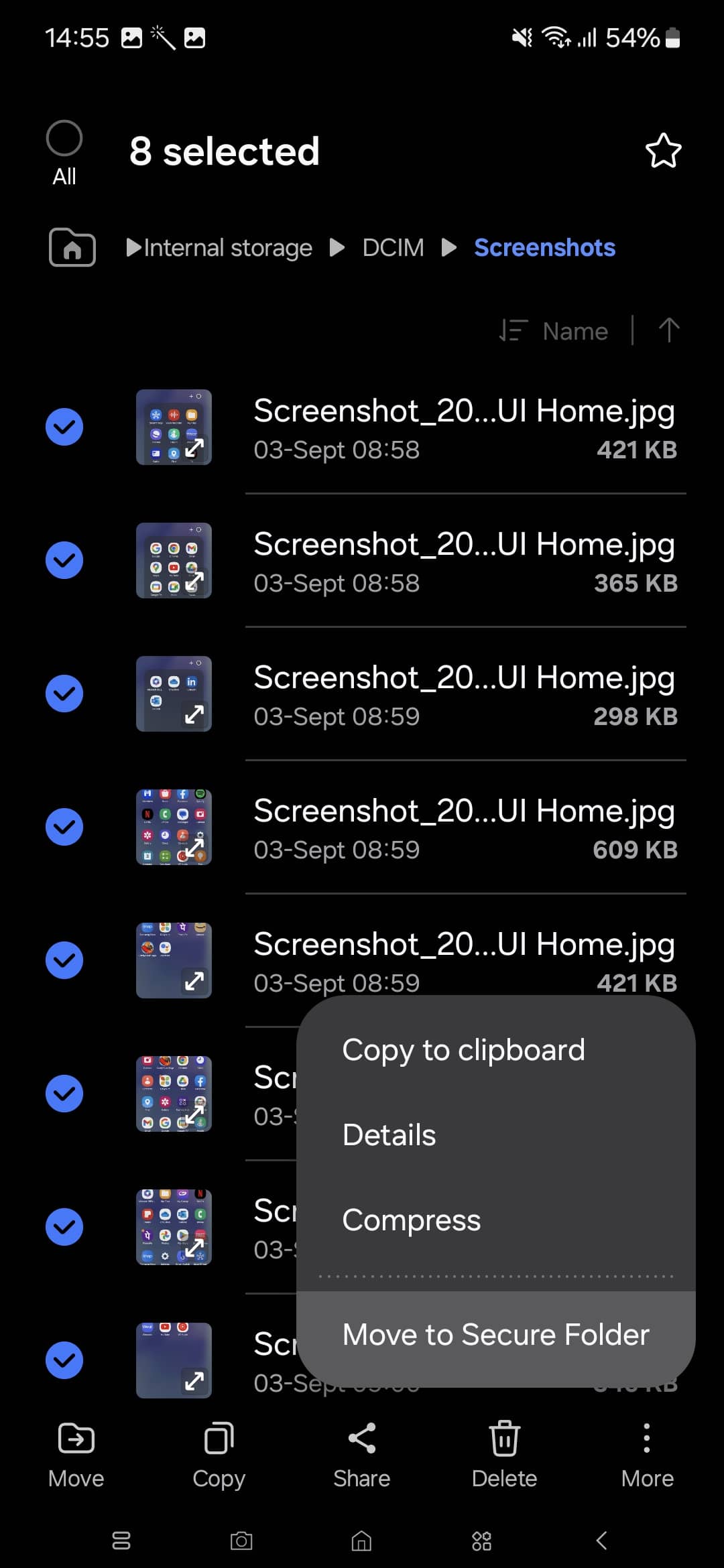Tap Copy in the bottom toolbar
Viewport: 724px width, 1568px height.
pyautogui.click(x=219, y=1454)
